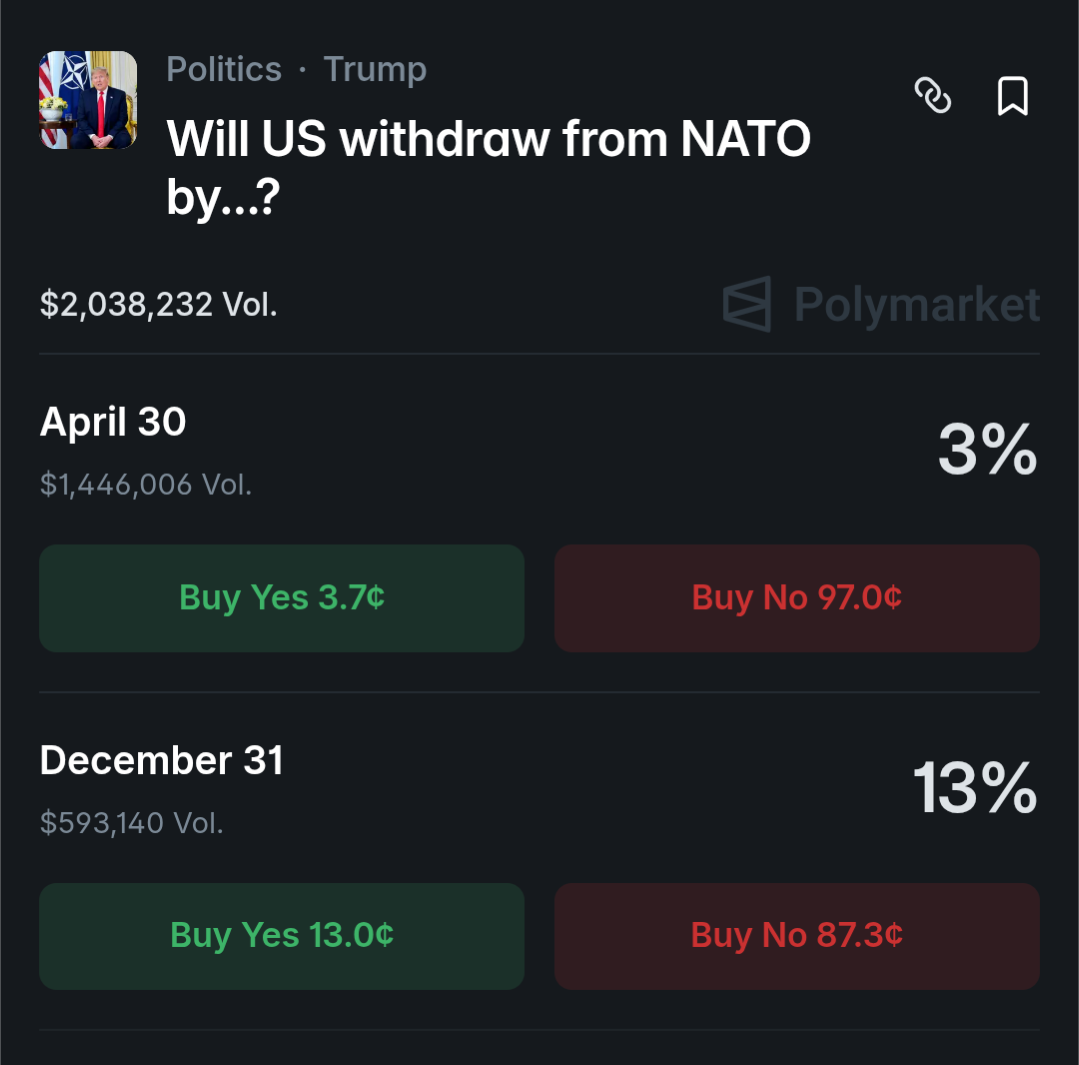
Task: Open the Politics category
Action: coord(224,70)
